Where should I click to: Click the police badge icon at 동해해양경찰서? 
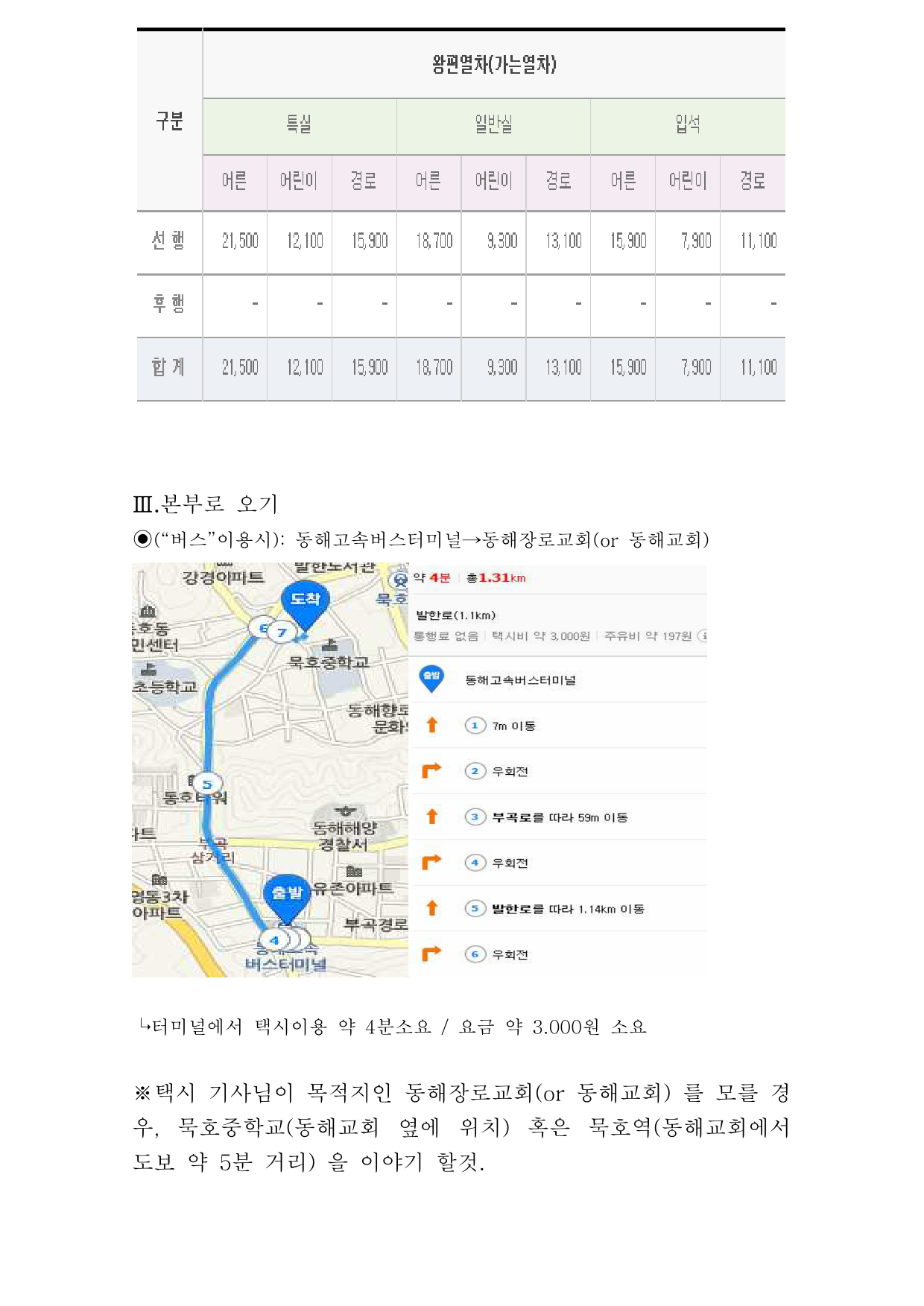coord(345,810)
